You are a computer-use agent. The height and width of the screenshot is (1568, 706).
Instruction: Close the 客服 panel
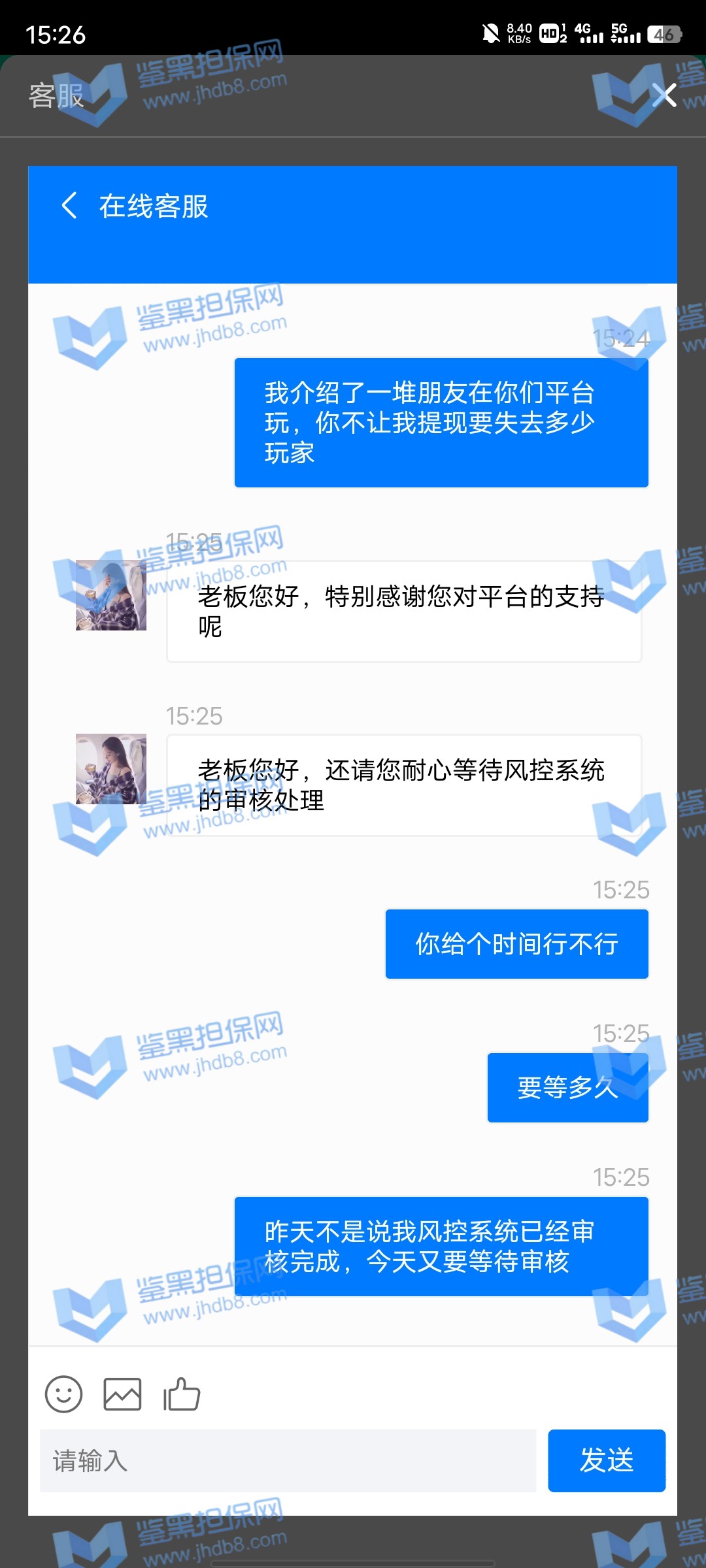pos(664,95)
